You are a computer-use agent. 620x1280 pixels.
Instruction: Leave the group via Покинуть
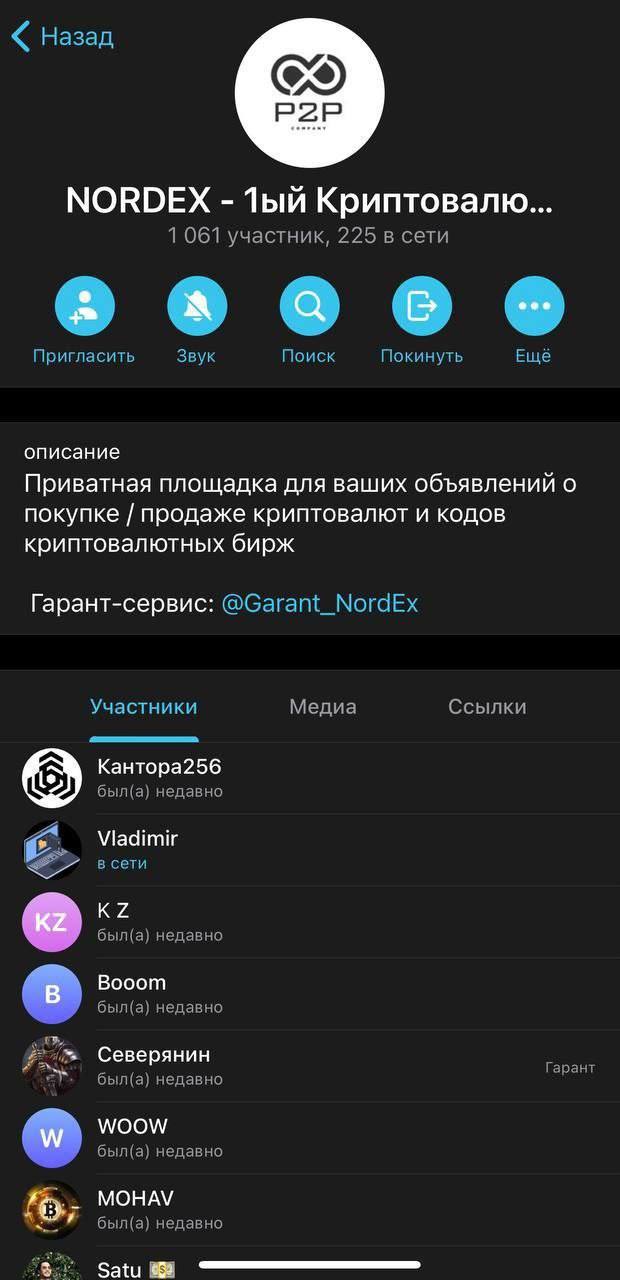pos(421,306)
